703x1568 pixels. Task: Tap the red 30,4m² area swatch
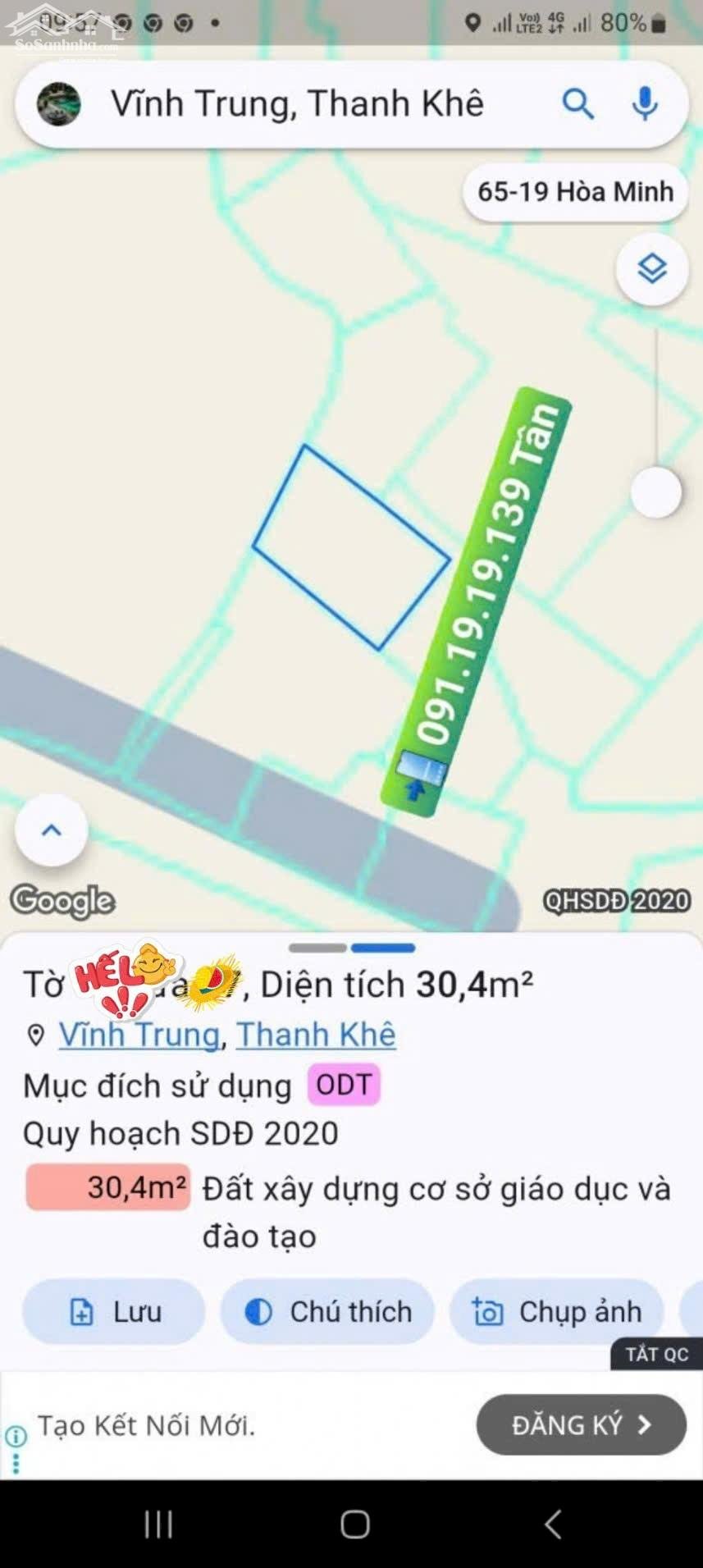pyautogui.click(x=107, y=1186)
